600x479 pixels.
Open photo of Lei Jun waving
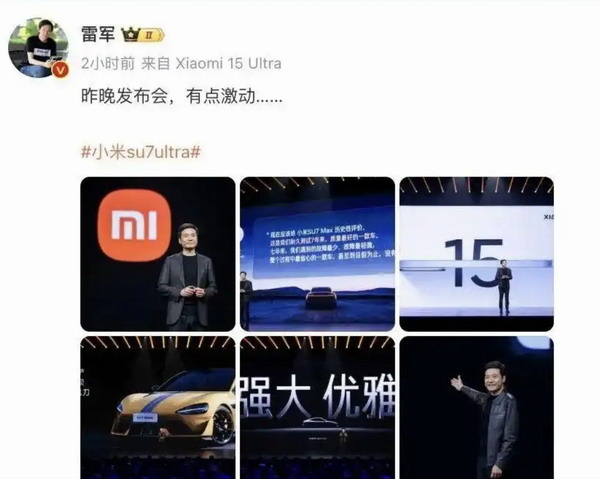point(476,407)
